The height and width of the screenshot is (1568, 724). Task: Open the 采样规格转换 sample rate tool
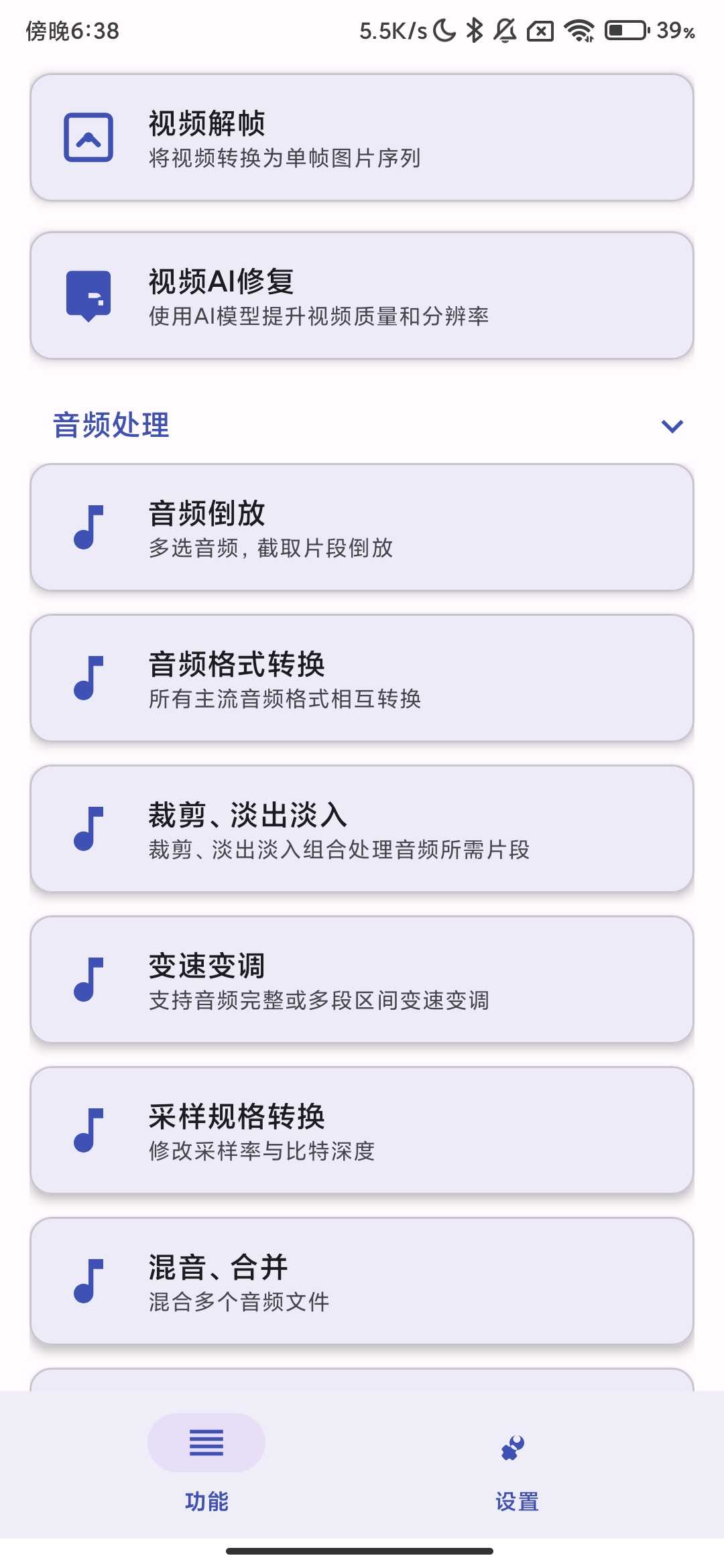tap(362, 1131)
